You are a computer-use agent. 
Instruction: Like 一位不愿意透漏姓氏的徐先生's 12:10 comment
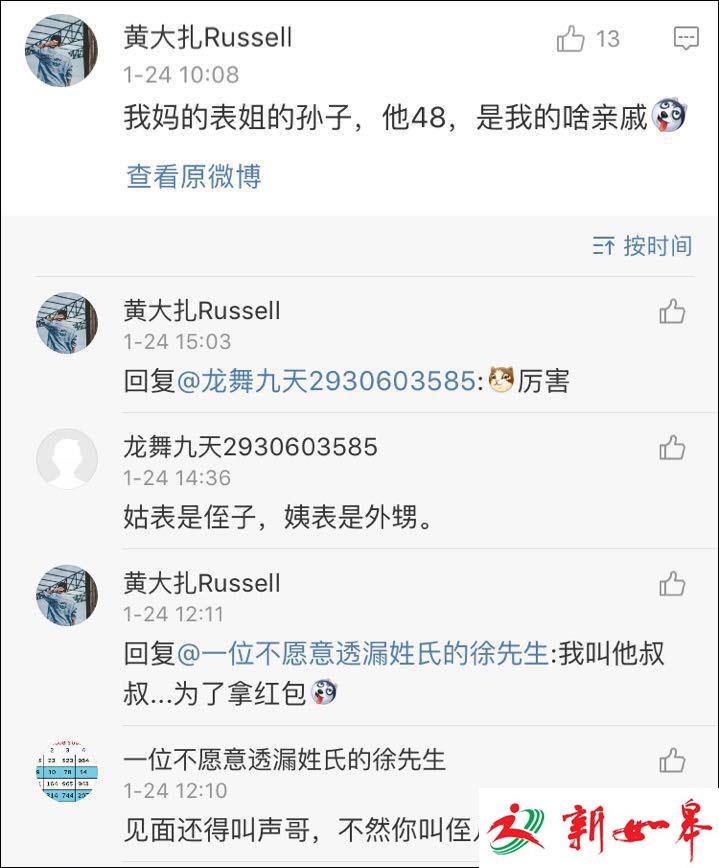672,761
